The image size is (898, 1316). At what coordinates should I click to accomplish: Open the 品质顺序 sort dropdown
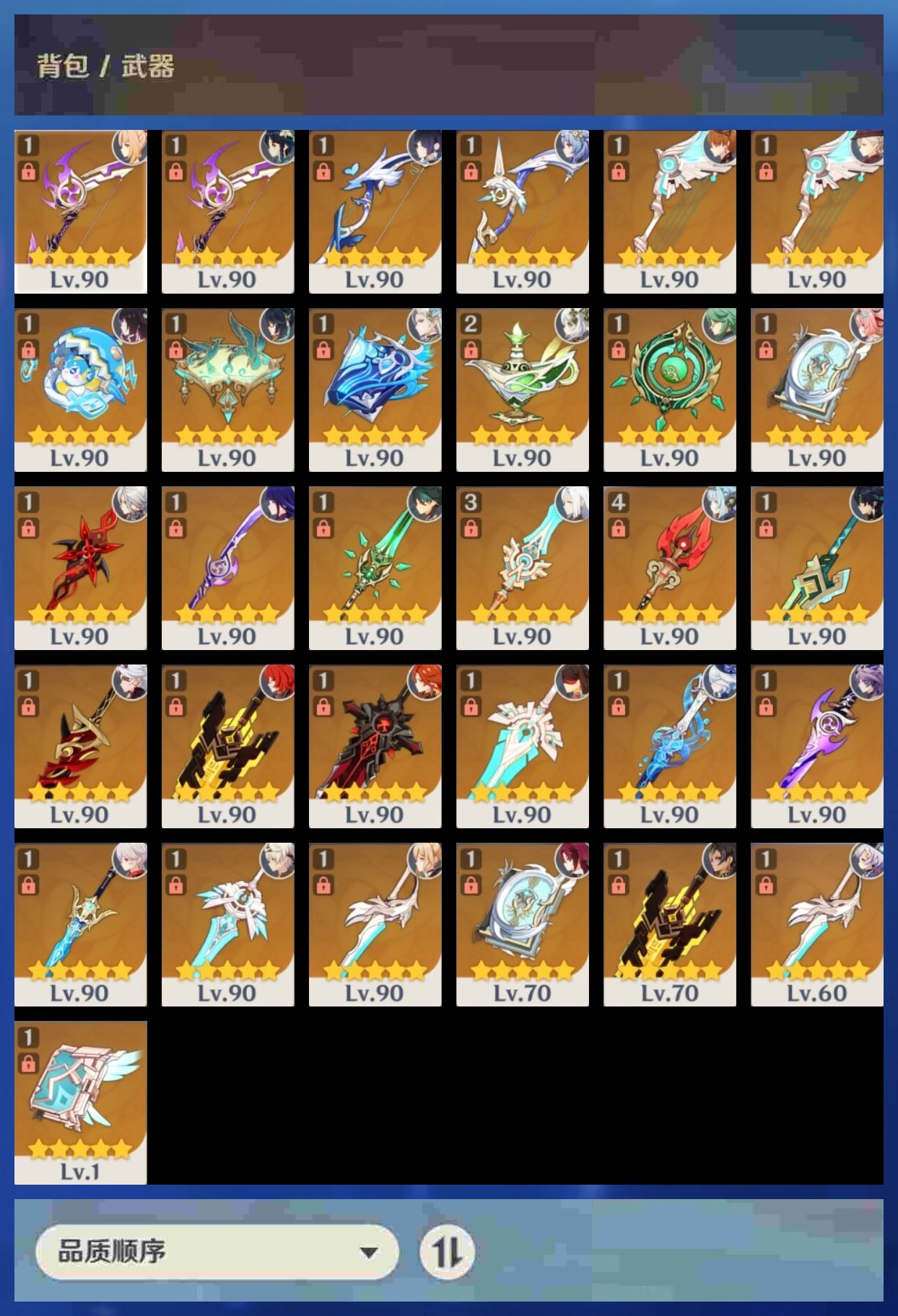[x=217, y=1252]
